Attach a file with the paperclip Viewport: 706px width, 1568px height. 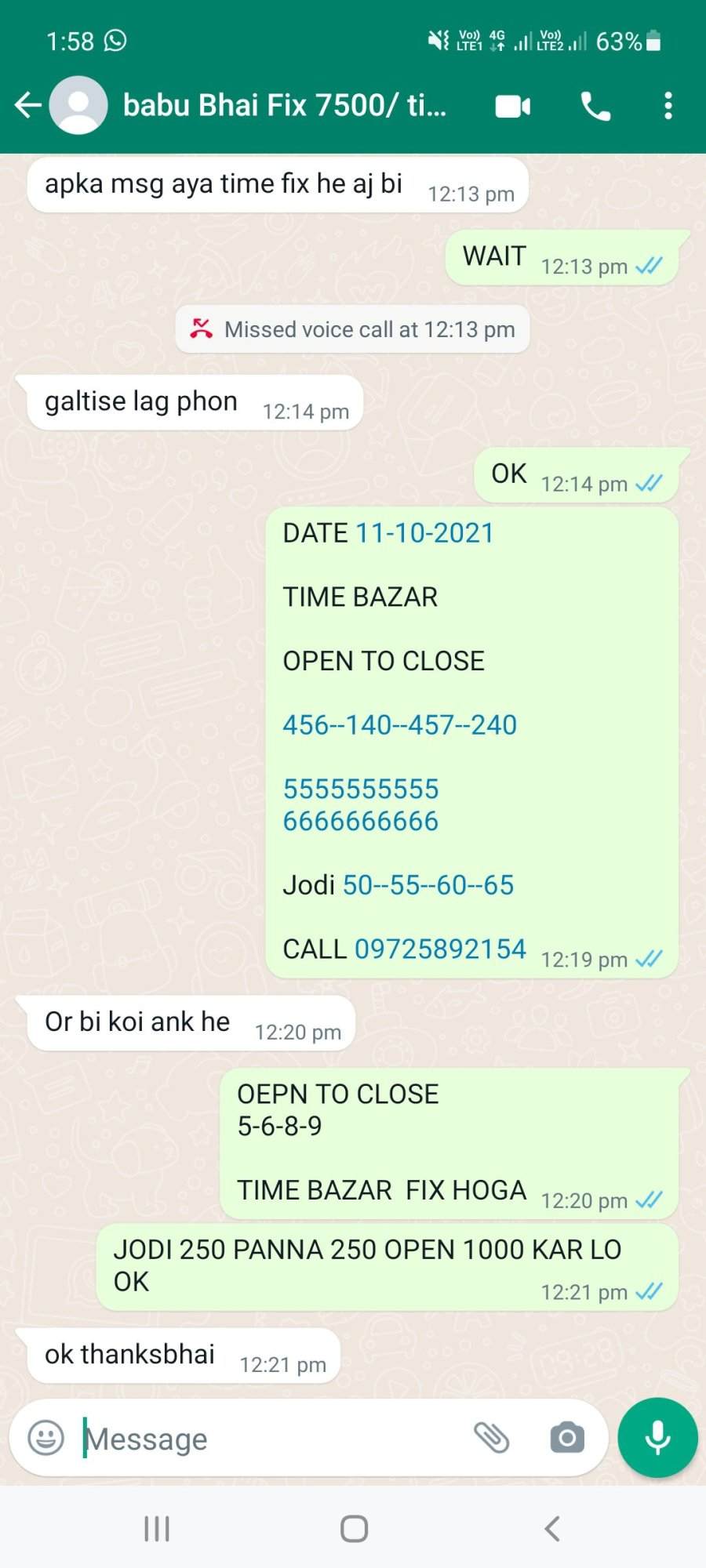492,1438
